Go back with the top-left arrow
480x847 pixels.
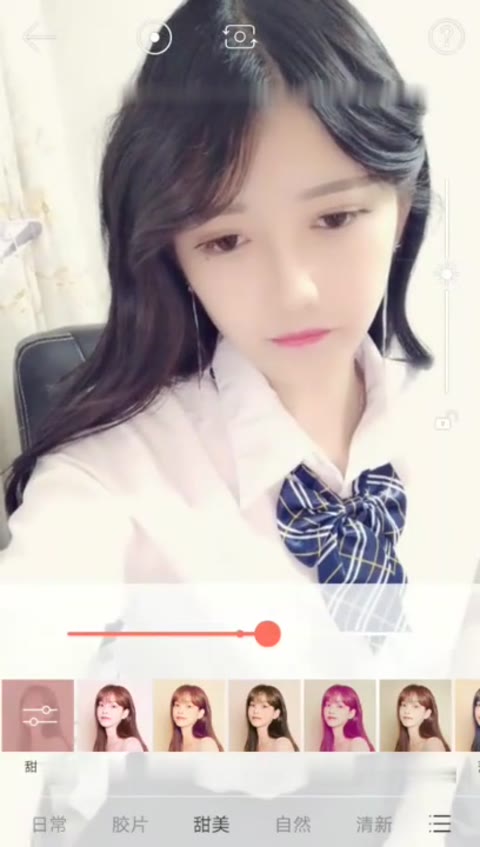point(39,37)
